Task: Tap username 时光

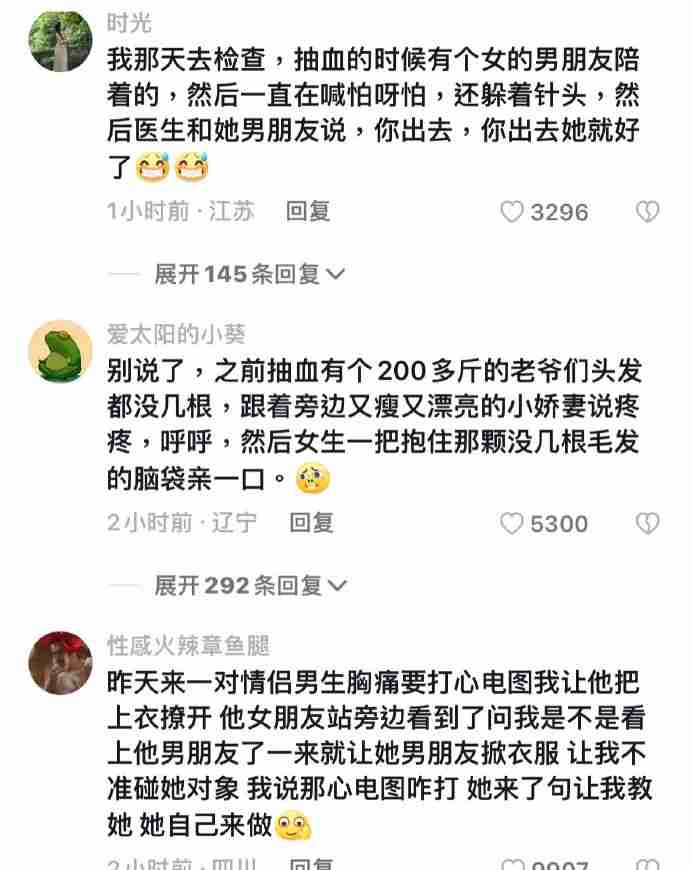Action: (129, 23)
